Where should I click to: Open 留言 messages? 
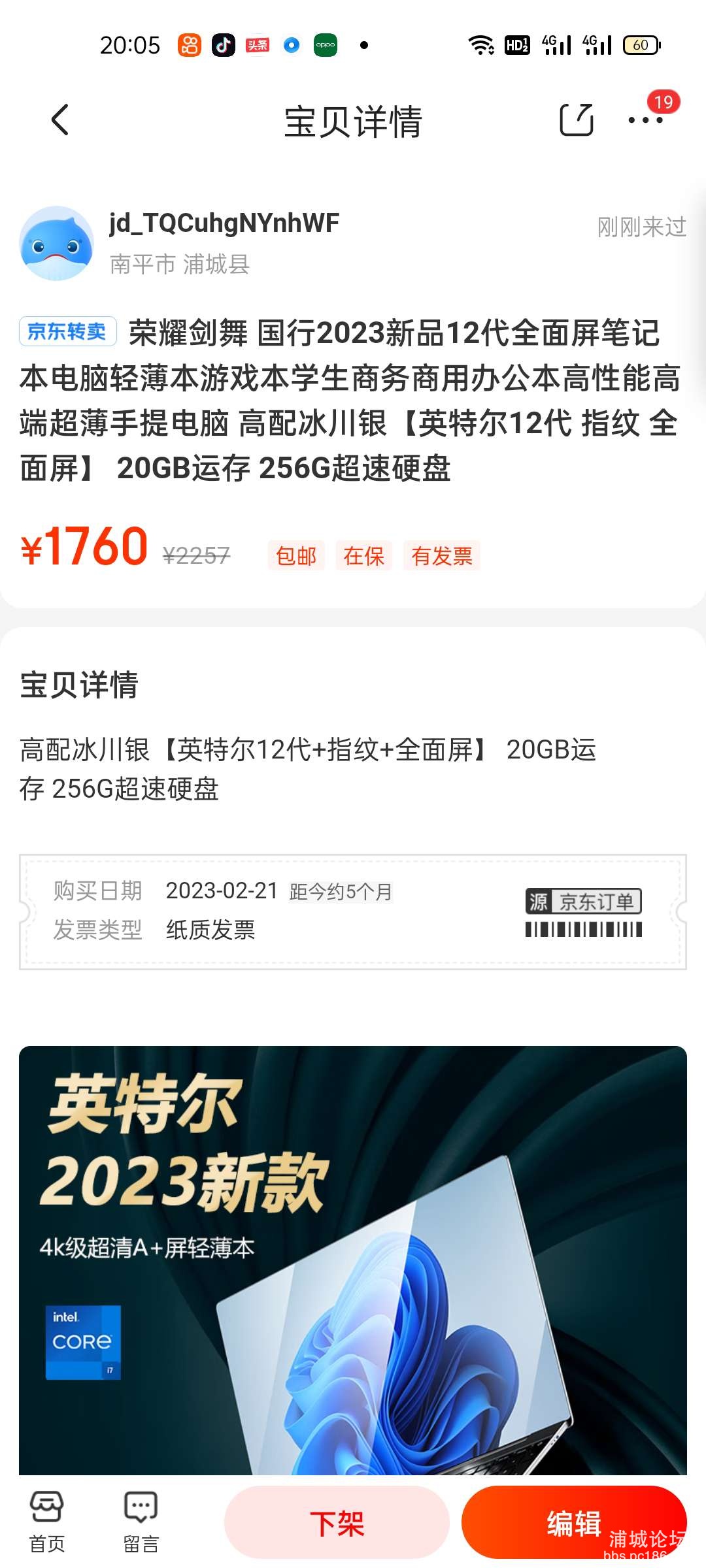(141, 1522)
